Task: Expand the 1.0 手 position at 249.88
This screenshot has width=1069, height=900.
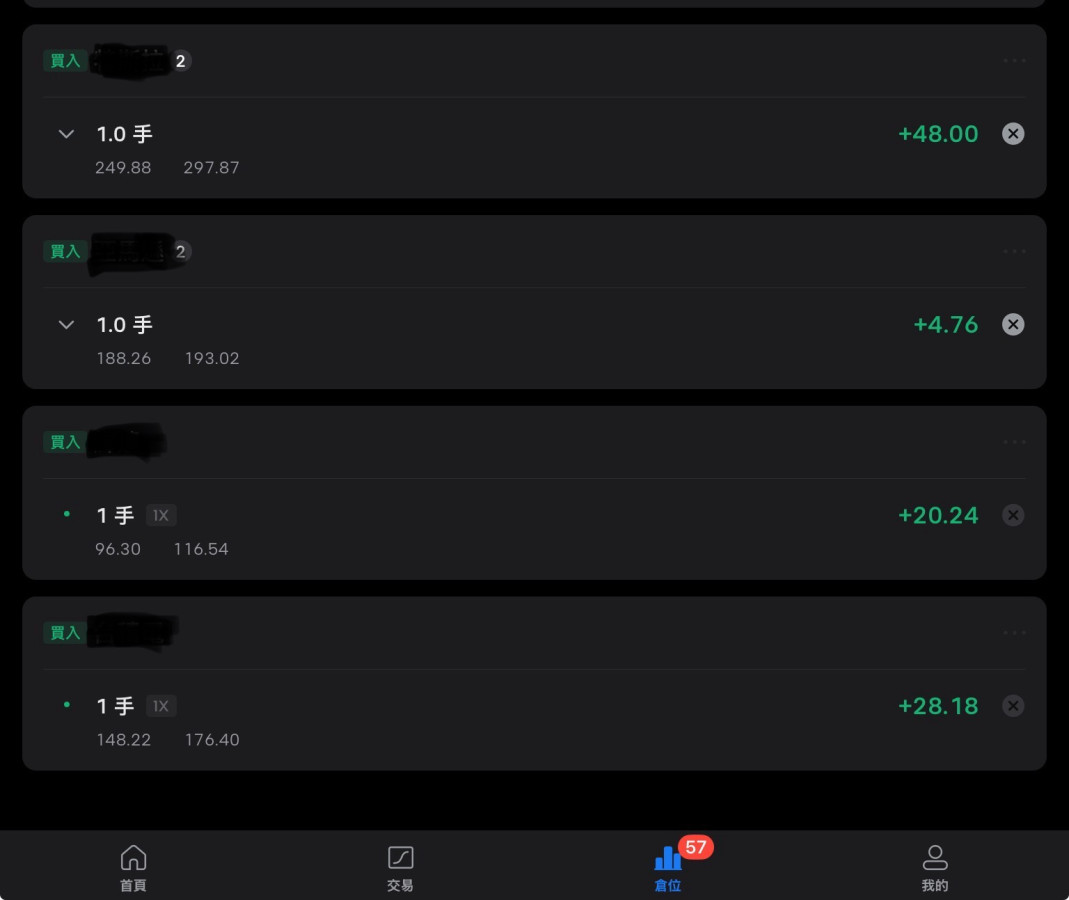Action: coord(67,134)
